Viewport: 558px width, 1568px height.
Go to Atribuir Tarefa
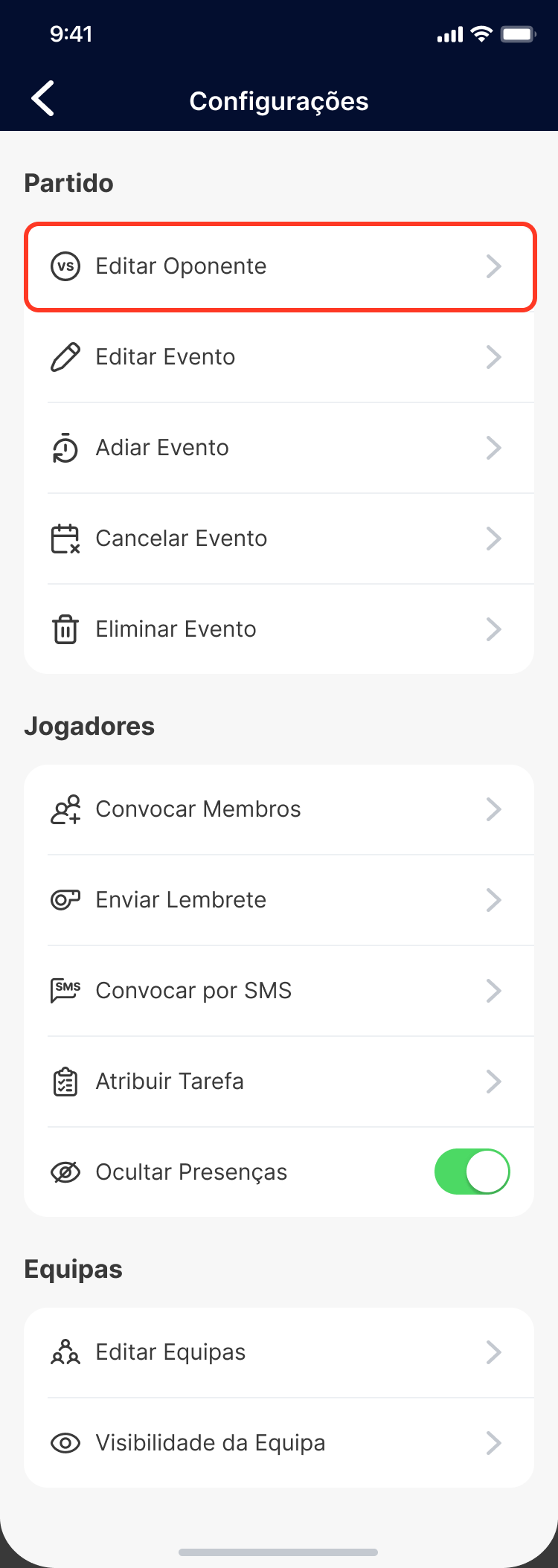[x=279, y=1082]
